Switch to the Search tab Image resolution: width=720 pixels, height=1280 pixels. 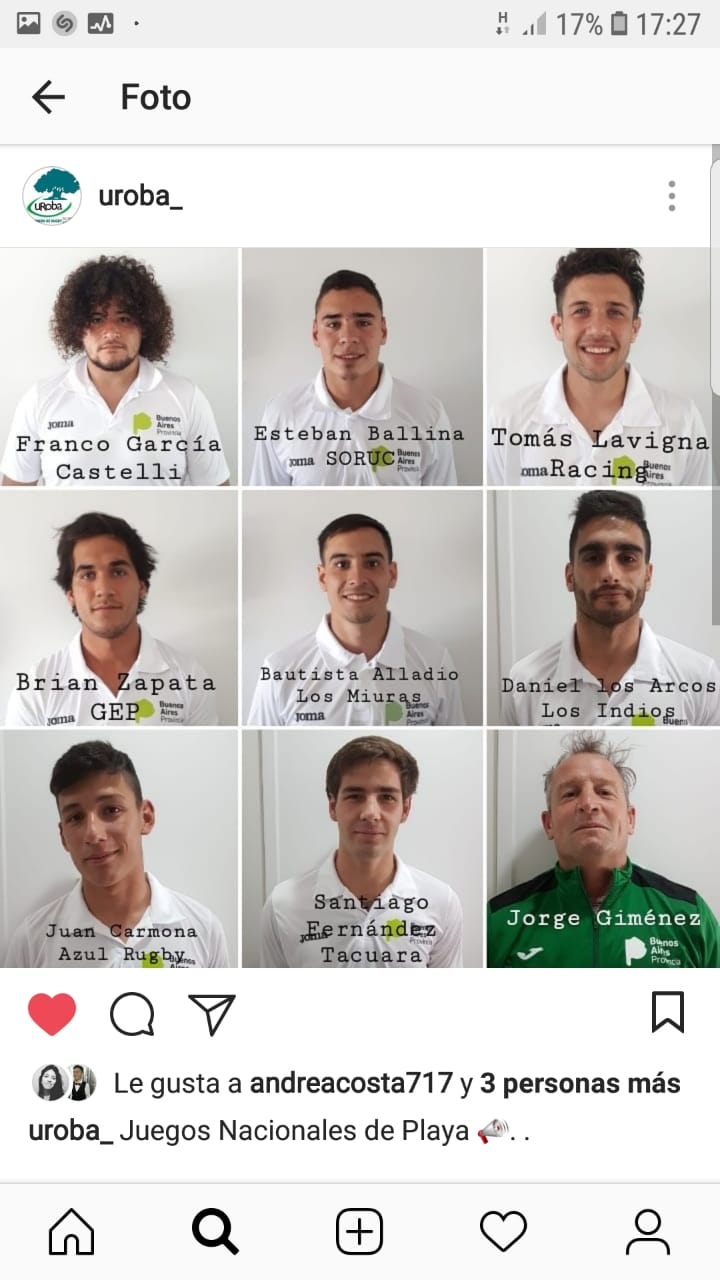coord(215,1231)
